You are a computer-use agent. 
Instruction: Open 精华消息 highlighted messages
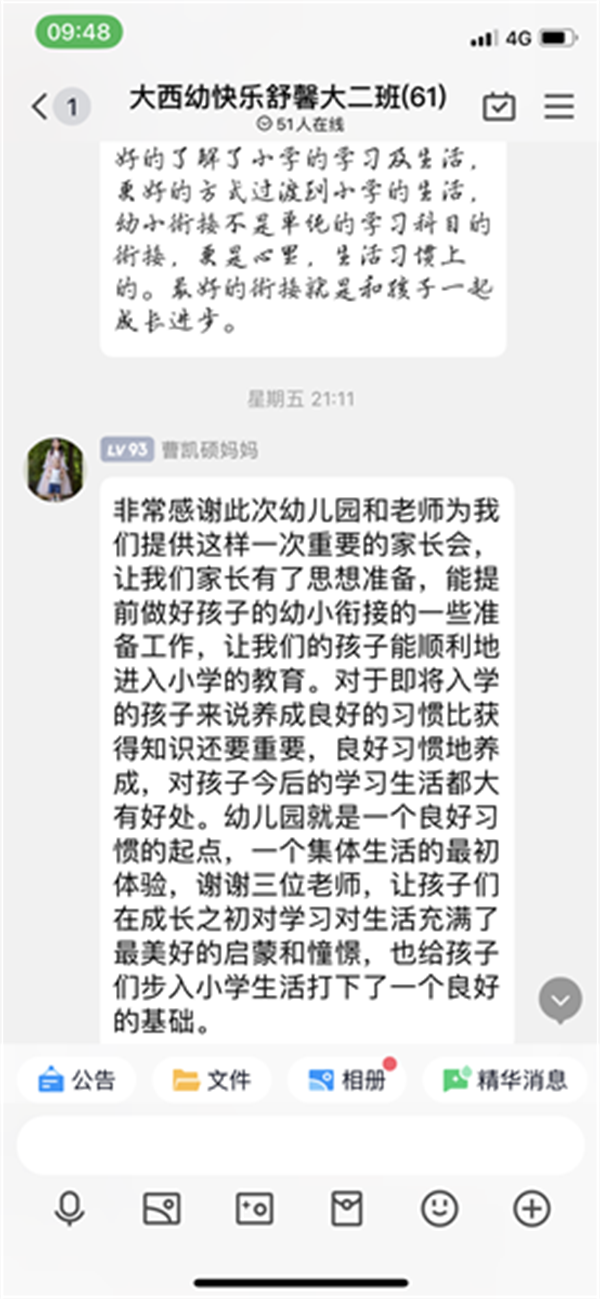(x=504, y=1080)
